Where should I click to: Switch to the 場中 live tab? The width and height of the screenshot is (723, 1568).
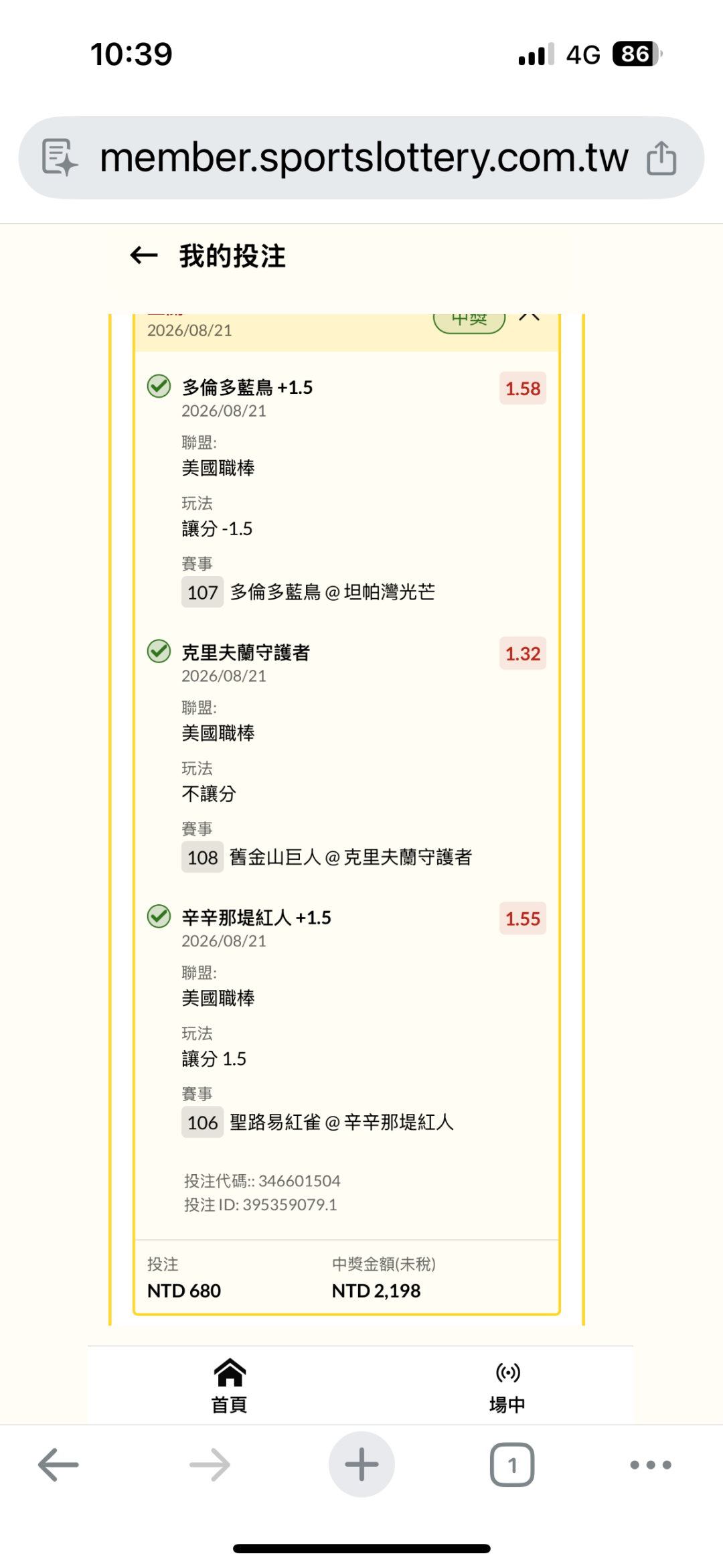click(507, 1386)
